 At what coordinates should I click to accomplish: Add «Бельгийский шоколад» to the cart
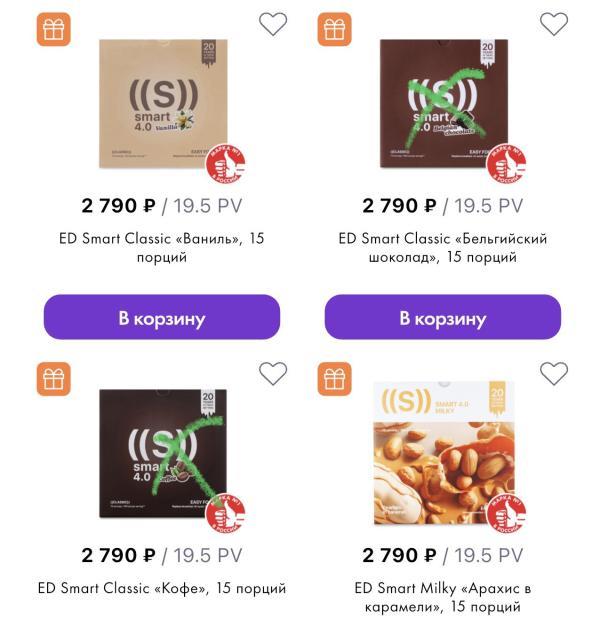(x=443, y=318)
